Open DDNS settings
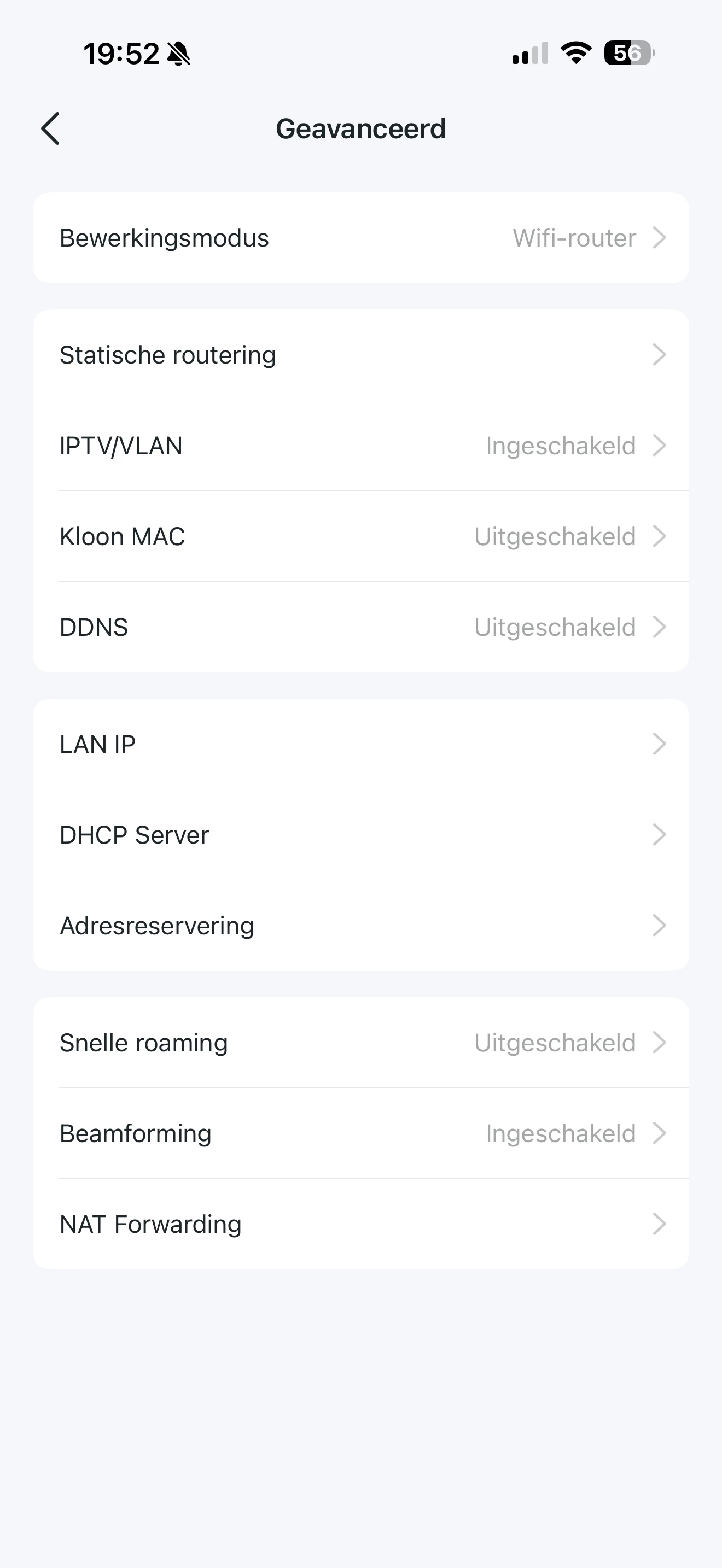Screen dimensions: 722x1568 (361, 627)
